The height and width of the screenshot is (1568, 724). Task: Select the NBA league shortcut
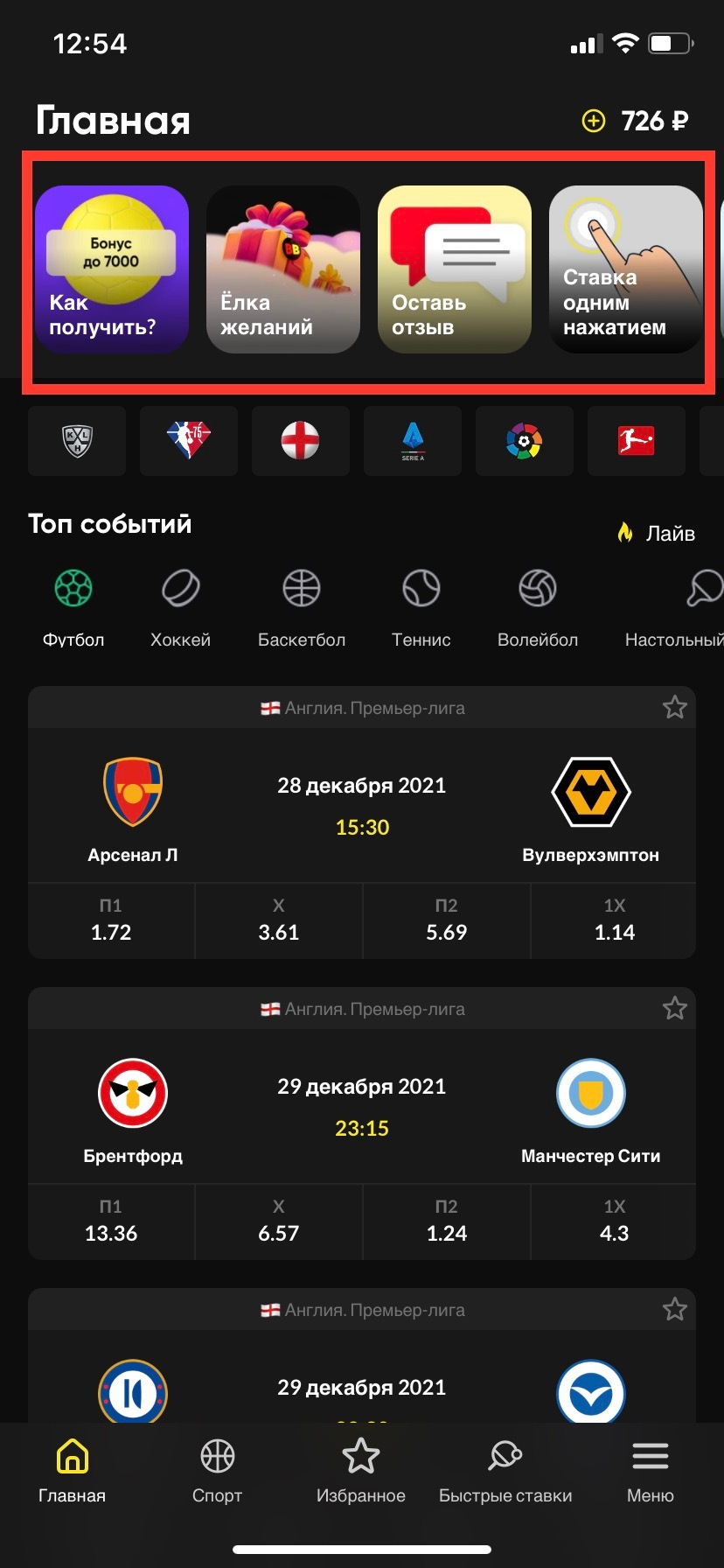(x=189, y=441)
